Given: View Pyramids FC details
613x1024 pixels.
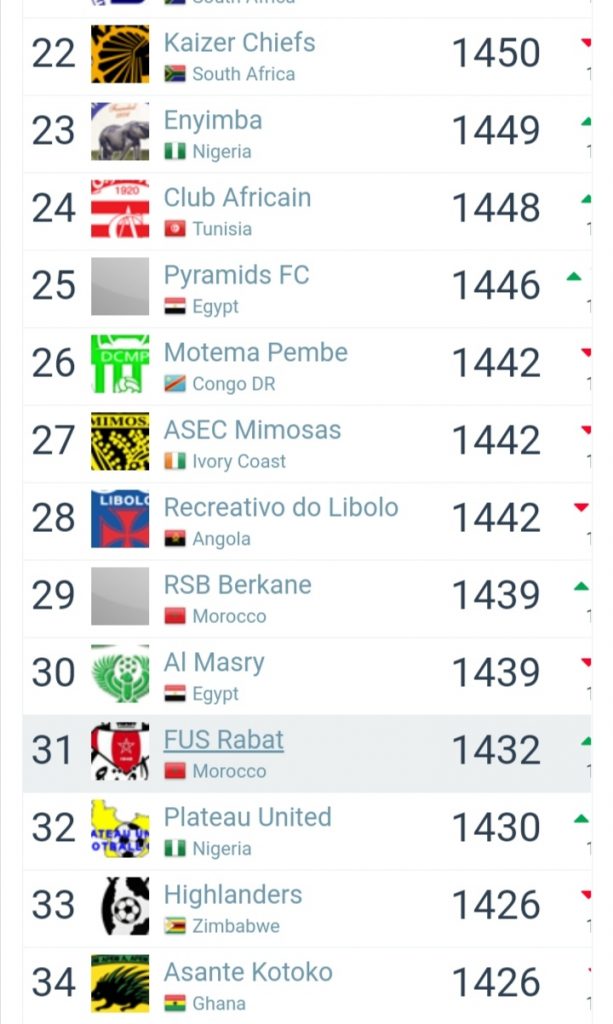Looking at the screenshot, I should (236, 275).
